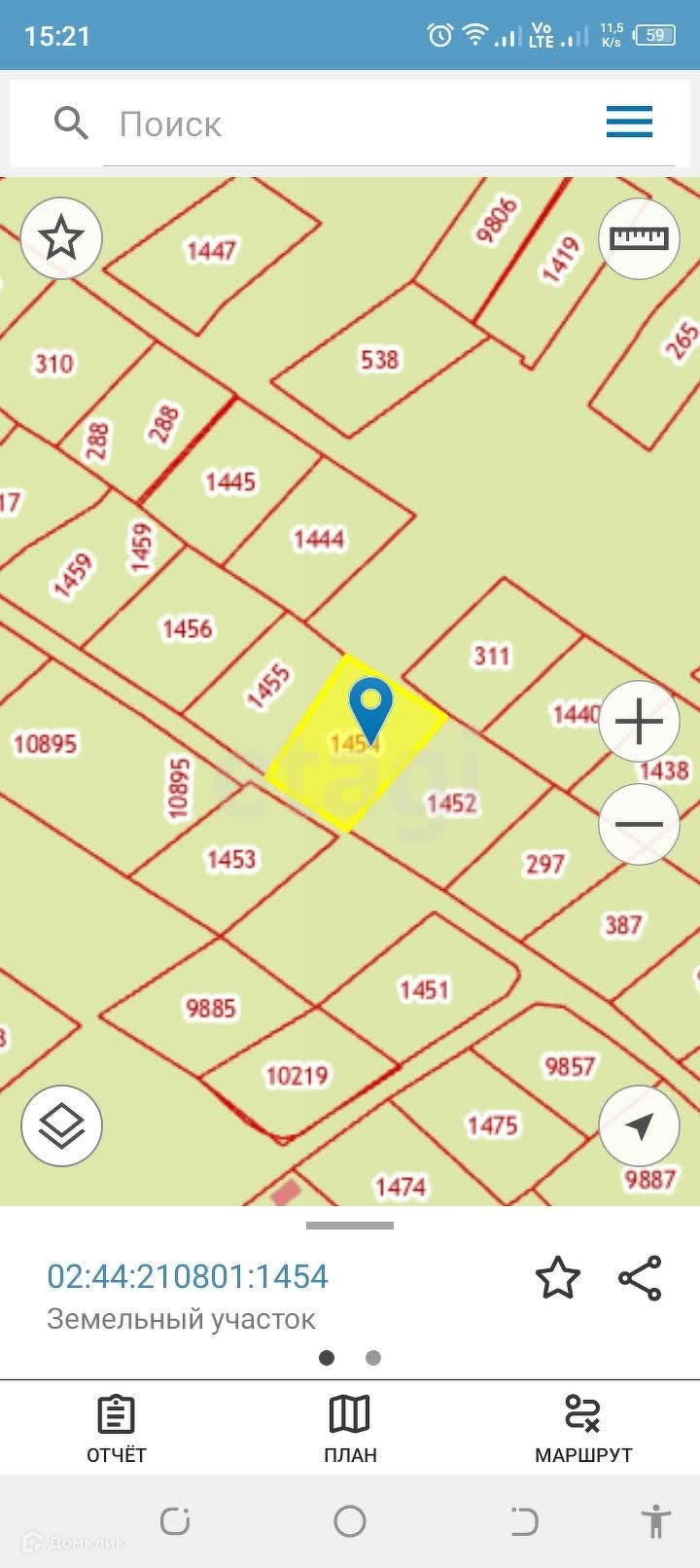
Task: Open the map layers selector
Action: click(x=61, y=1125)
